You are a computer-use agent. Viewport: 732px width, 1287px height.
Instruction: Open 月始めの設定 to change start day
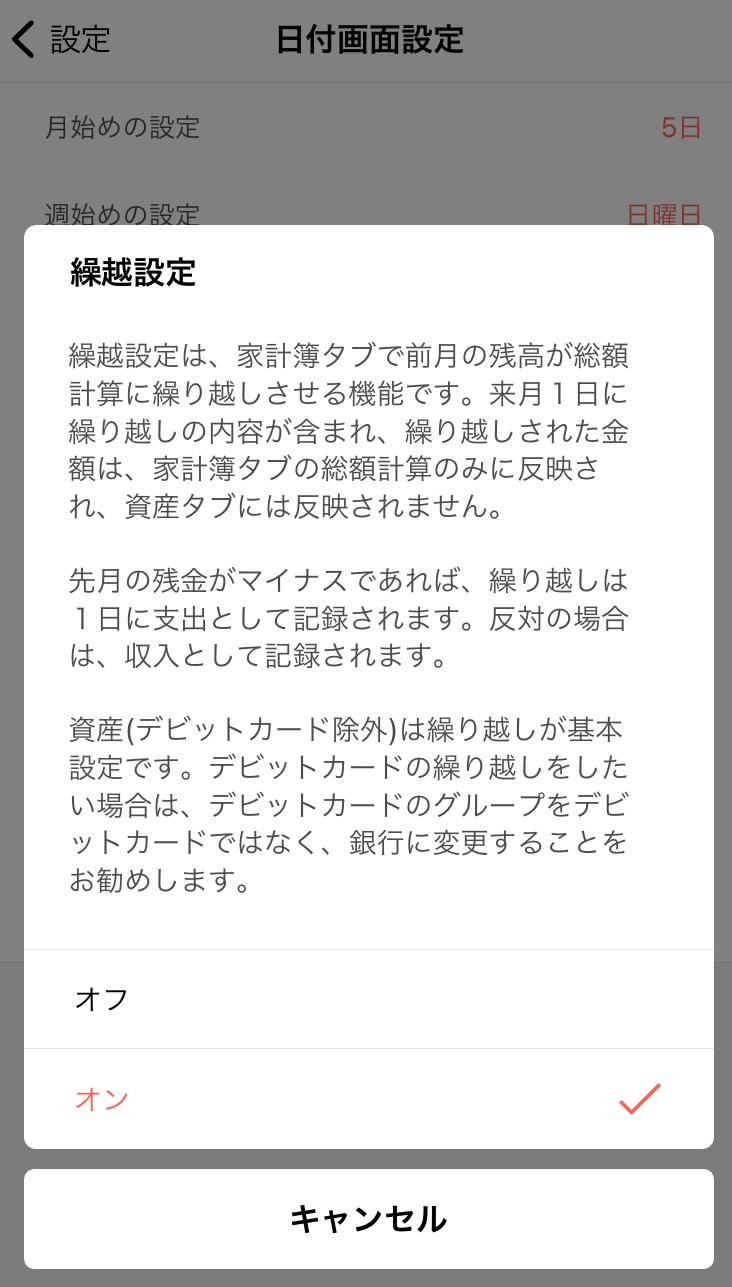(x=366, y=127)
